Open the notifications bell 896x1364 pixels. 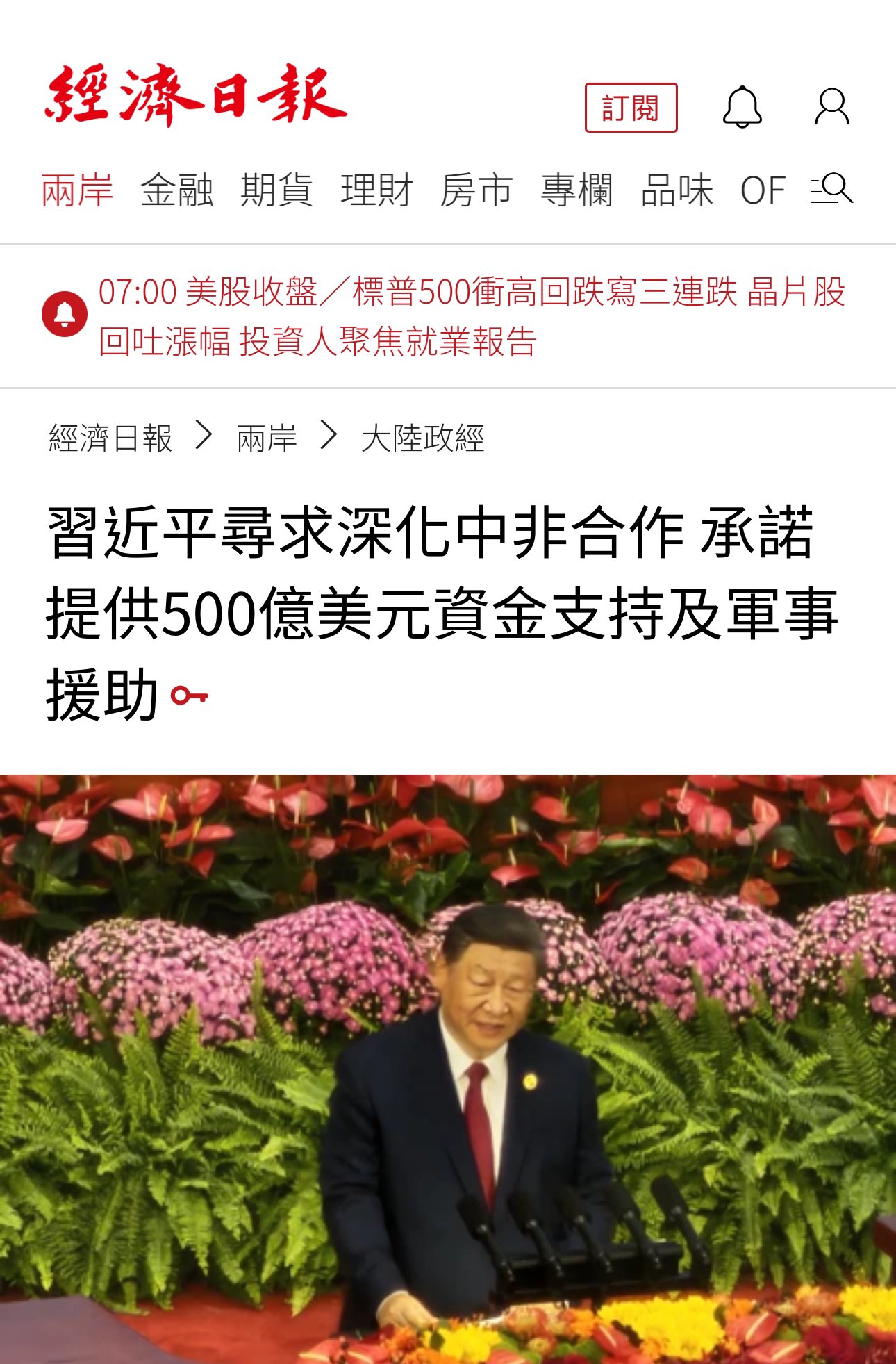coord(742,107)
